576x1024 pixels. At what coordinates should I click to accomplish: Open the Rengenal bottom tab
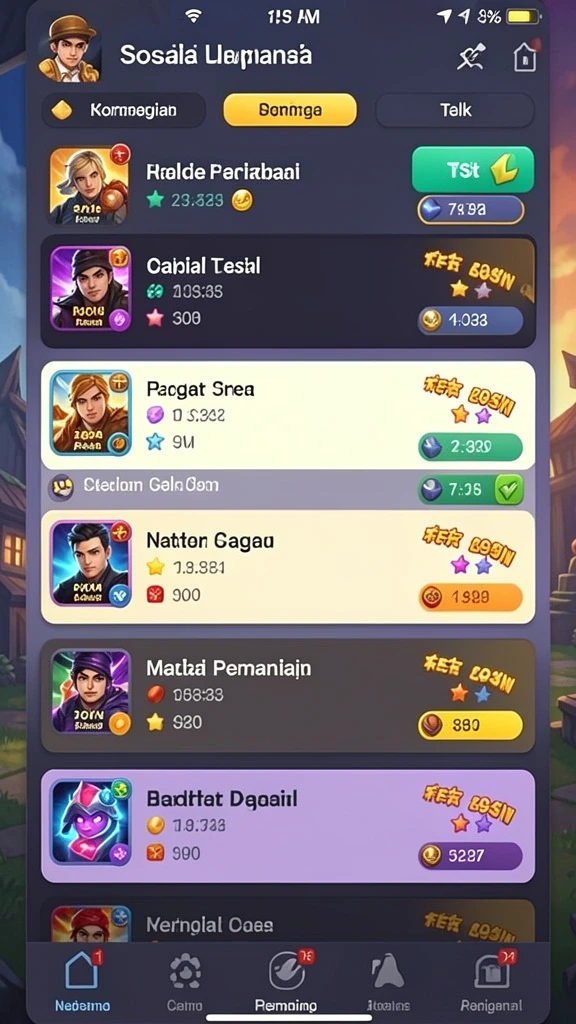coord(491,980)
